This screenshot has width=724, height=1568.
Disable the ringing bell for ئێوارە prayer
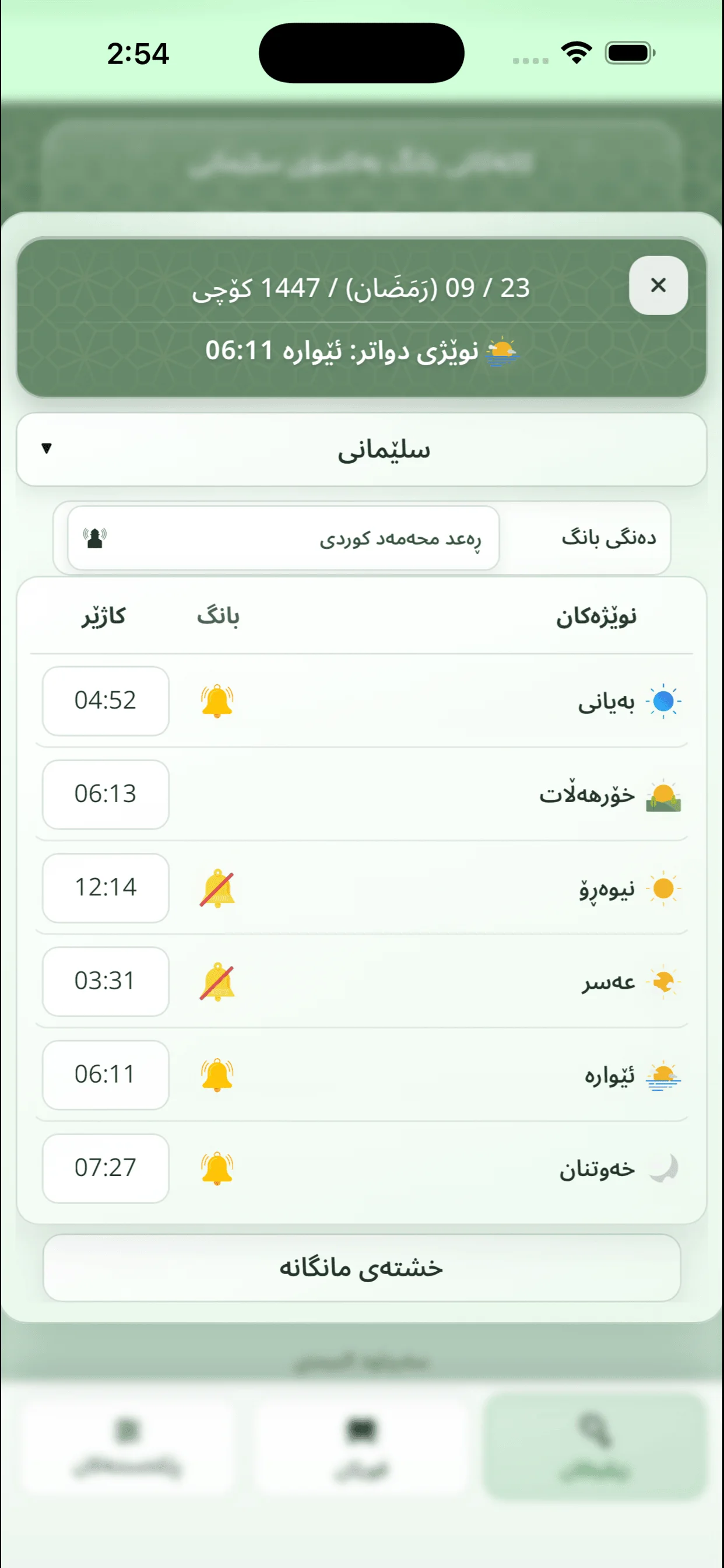217,1074
